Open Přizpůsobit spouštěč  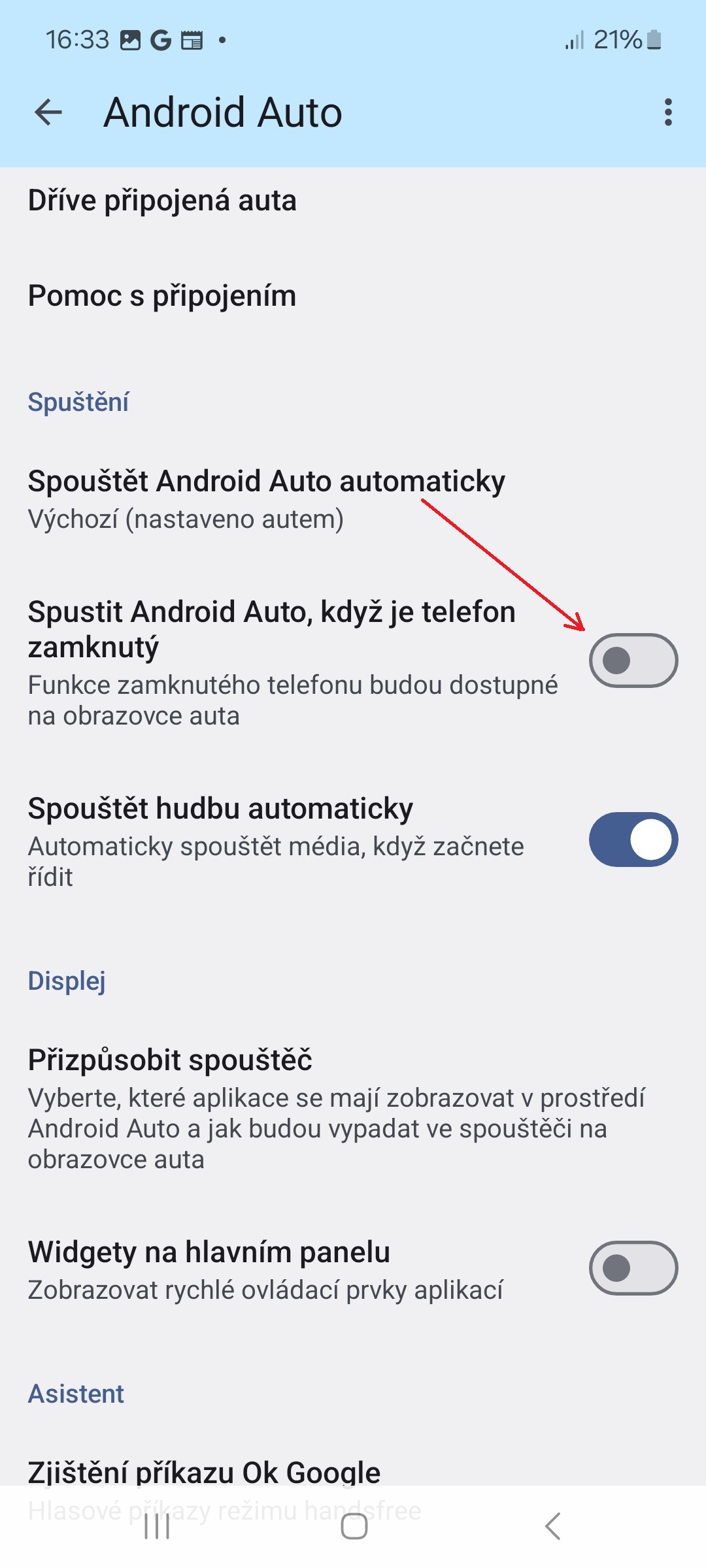tap(353, 1108)
